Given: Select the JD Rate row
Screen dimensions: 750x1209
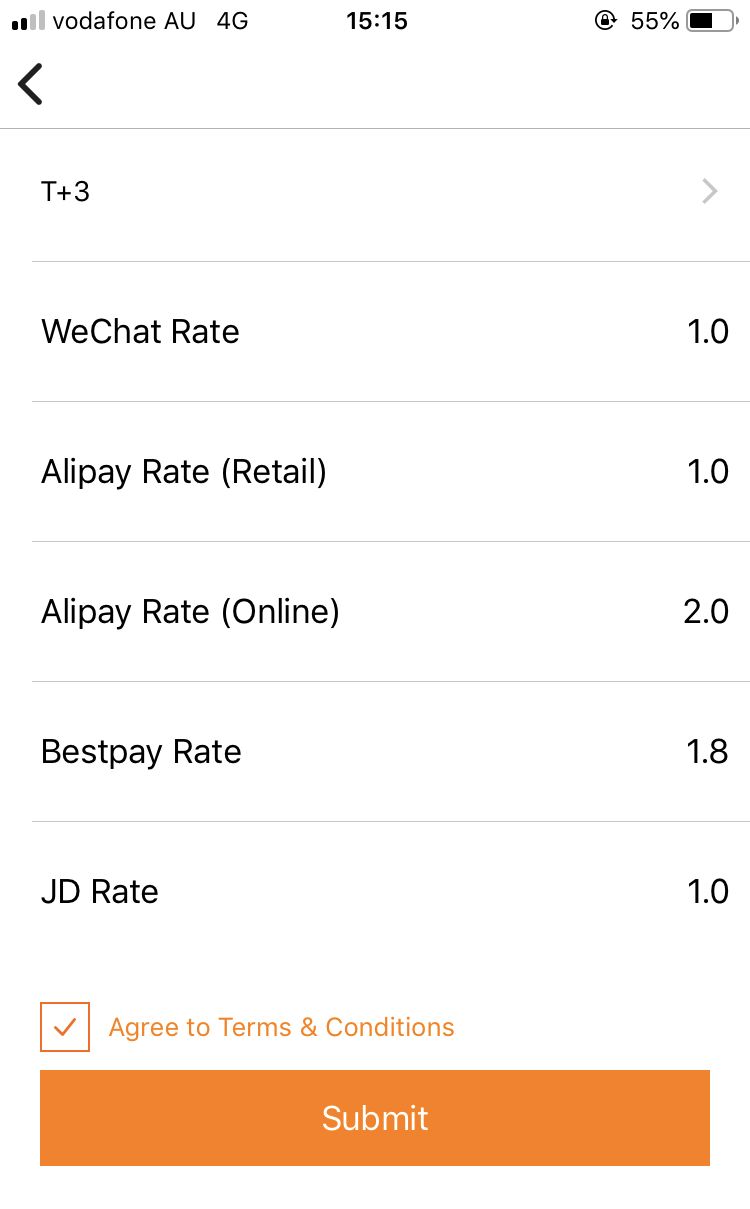Looking at the screenshot, I should (x=375, y=891).
